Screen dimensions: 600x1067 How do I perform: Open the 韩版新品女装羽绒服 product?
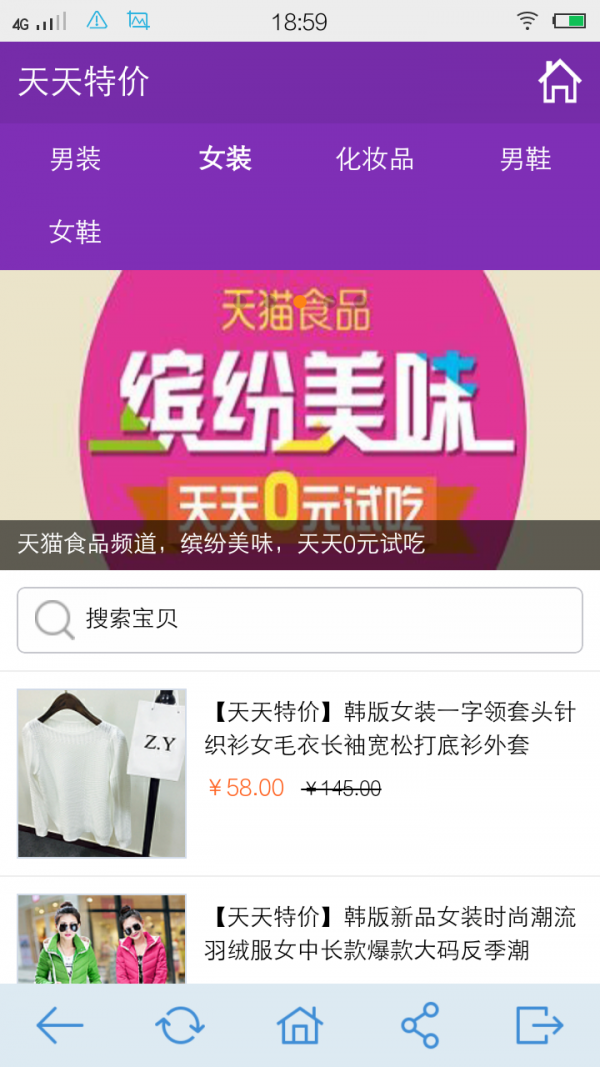pyautogui.click(x=390, y=932)
